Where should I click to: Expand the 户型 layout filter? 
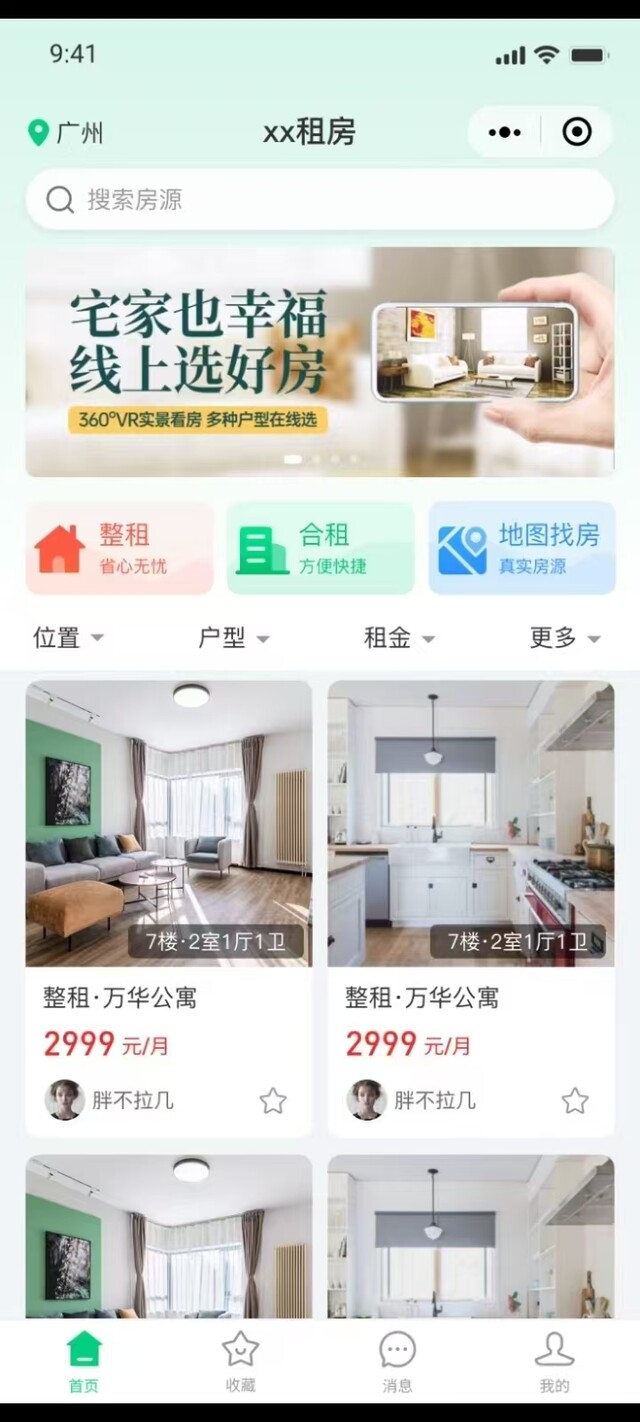tap(234, 638)
